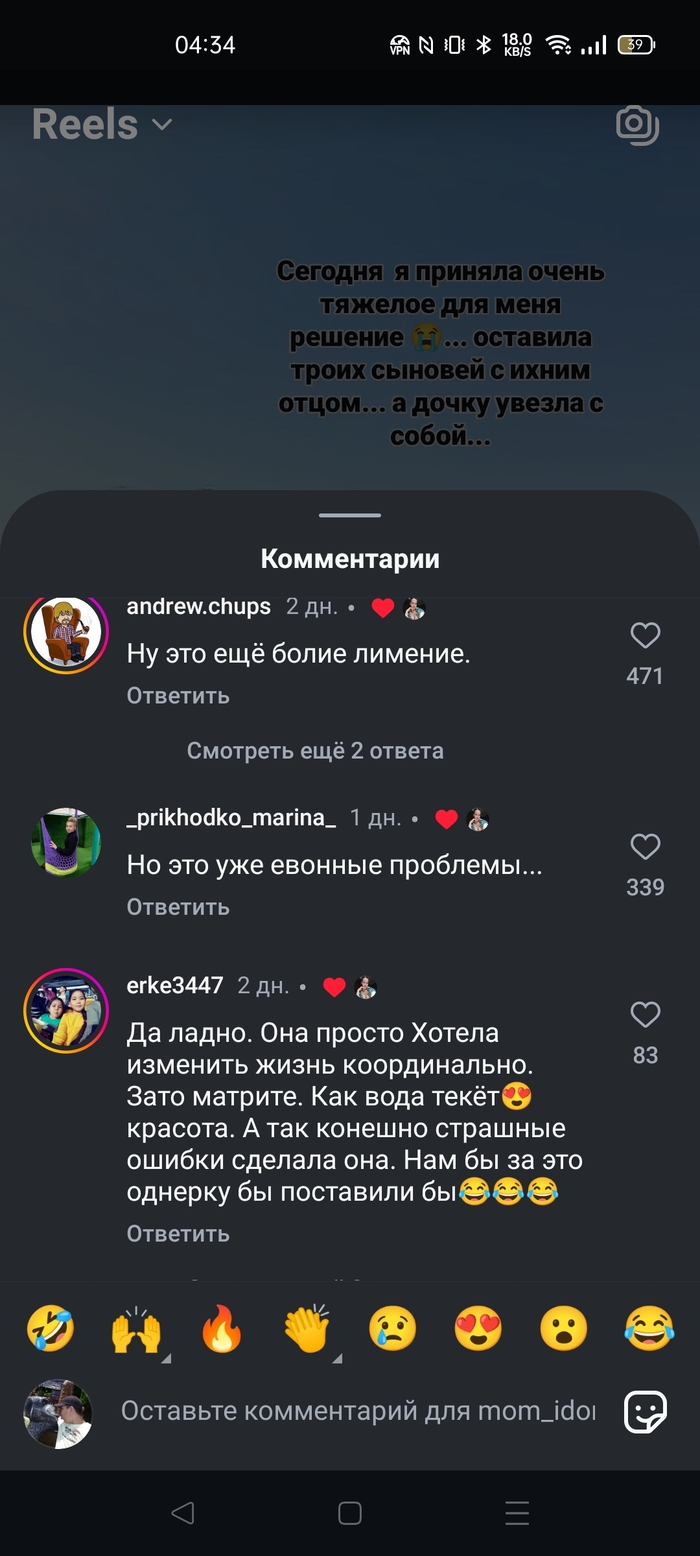This screenshot has height=1556, width=700.
Task: Reply to andrew.chups's comment
Action: coord(178,695)
